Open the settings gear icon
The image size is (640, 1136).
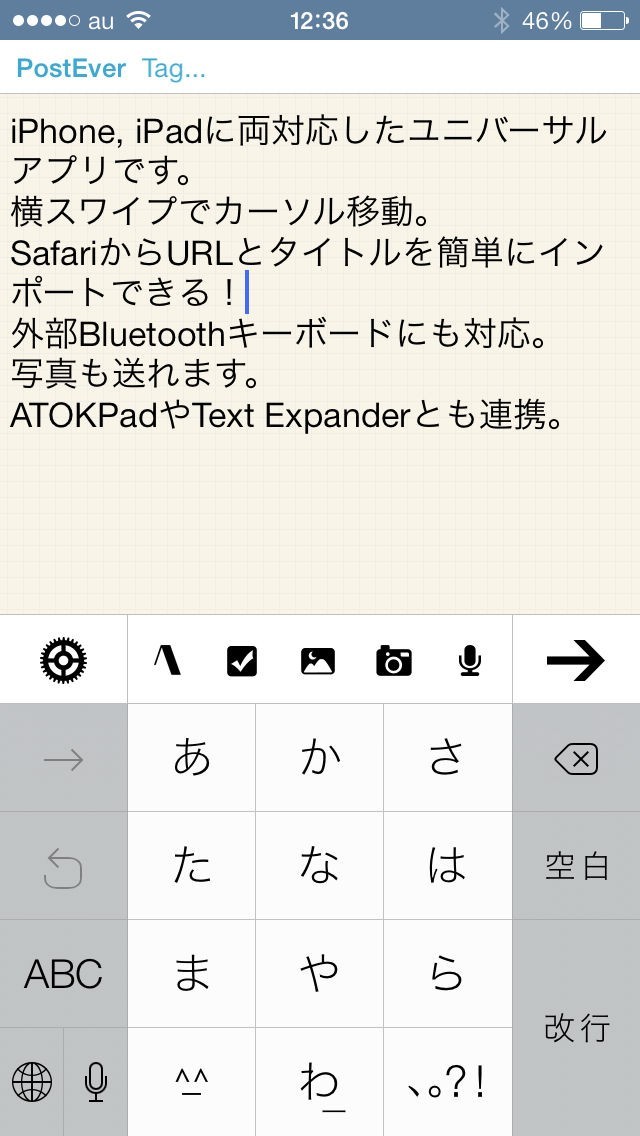(64, 659)
